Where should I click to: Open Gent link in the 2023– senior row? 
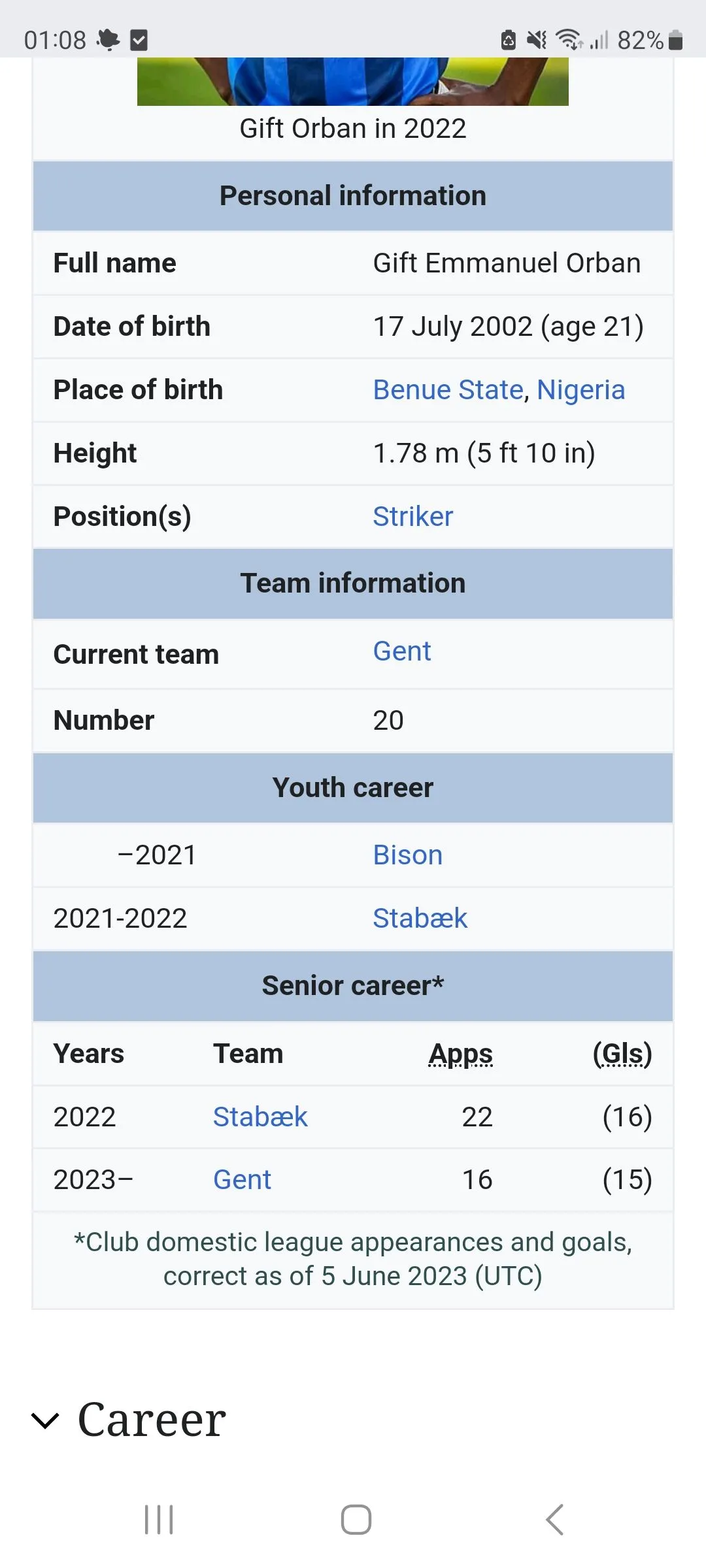(x=242, y=1180)
